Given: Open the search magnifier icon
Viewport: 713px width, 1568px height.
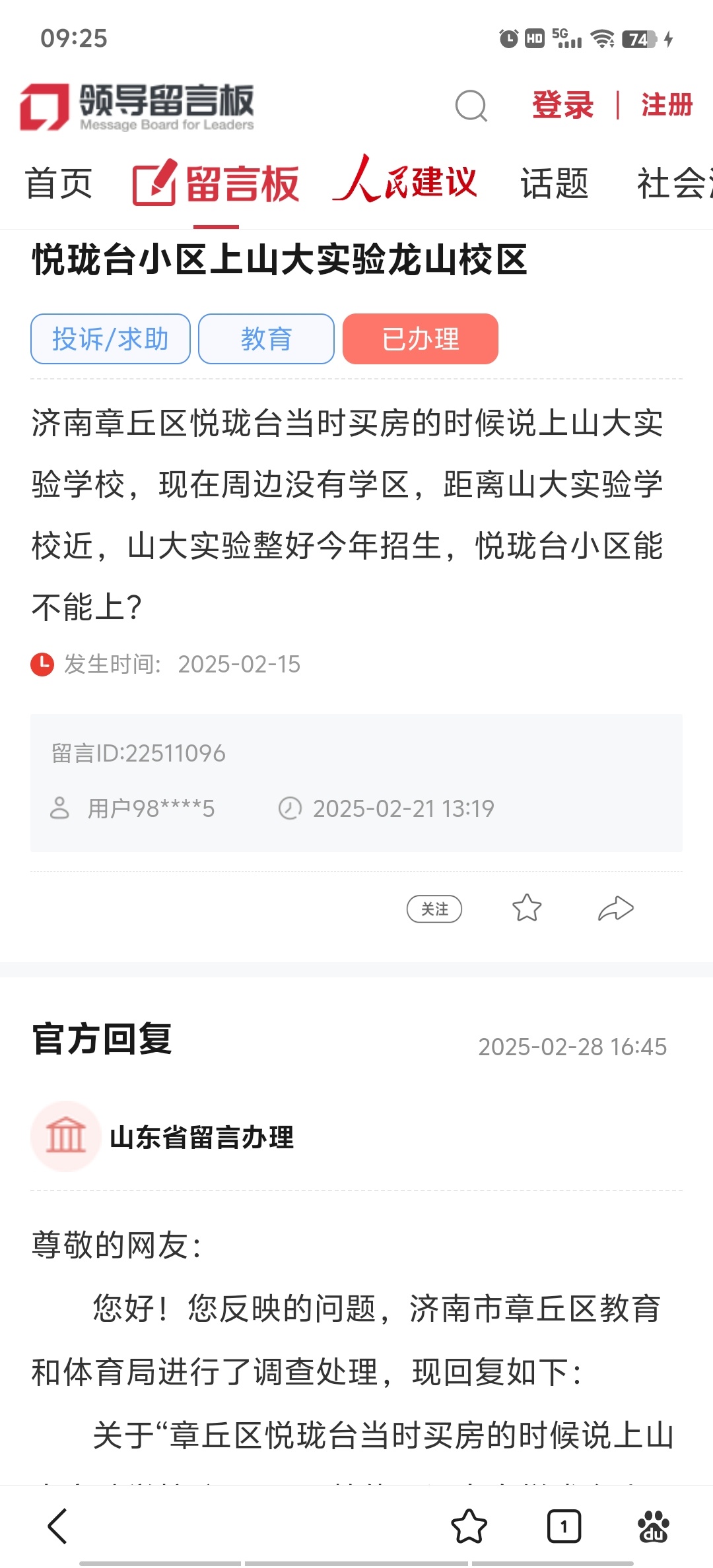Looking at the screenshot, I should [471, 106].
